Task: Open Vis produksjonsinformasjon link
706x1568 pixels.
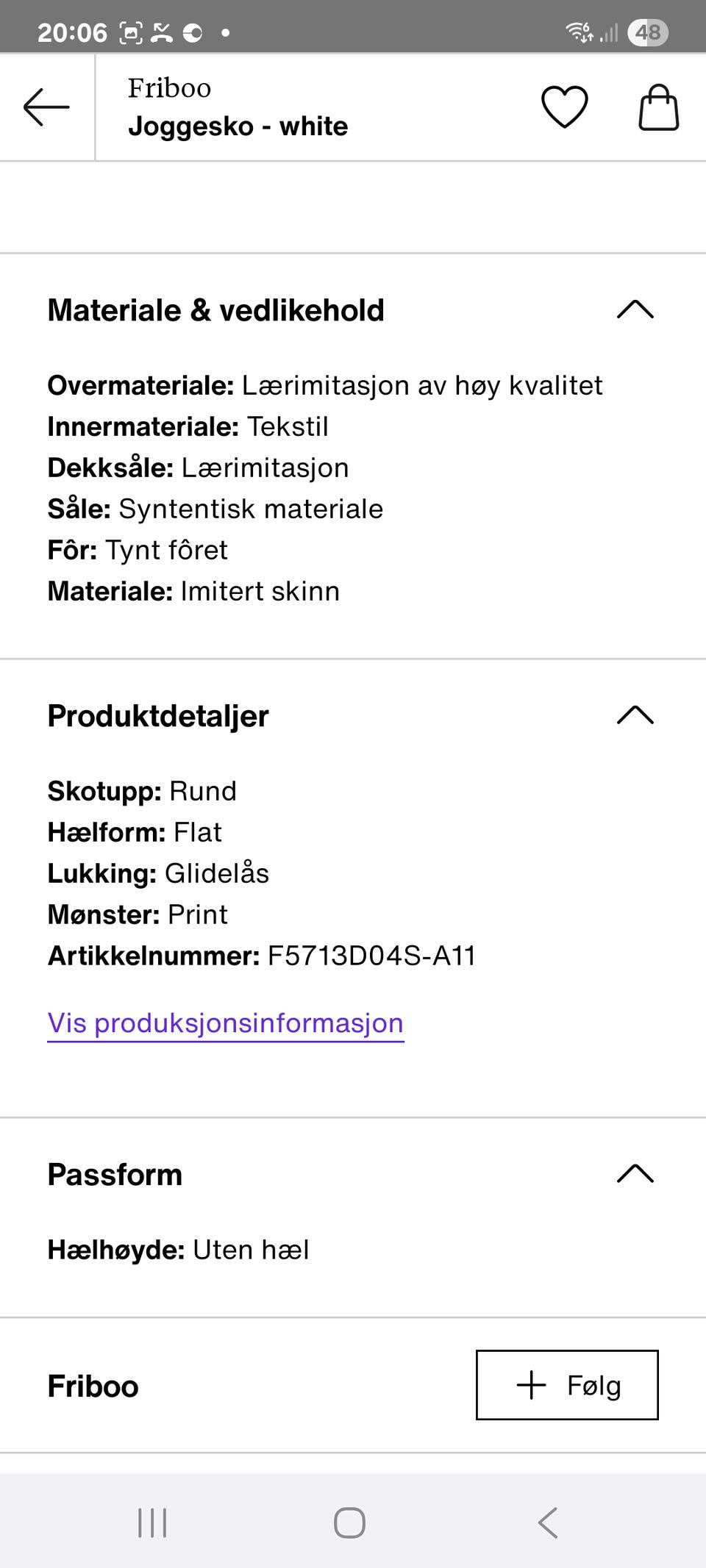Action: coord(224,1022)
